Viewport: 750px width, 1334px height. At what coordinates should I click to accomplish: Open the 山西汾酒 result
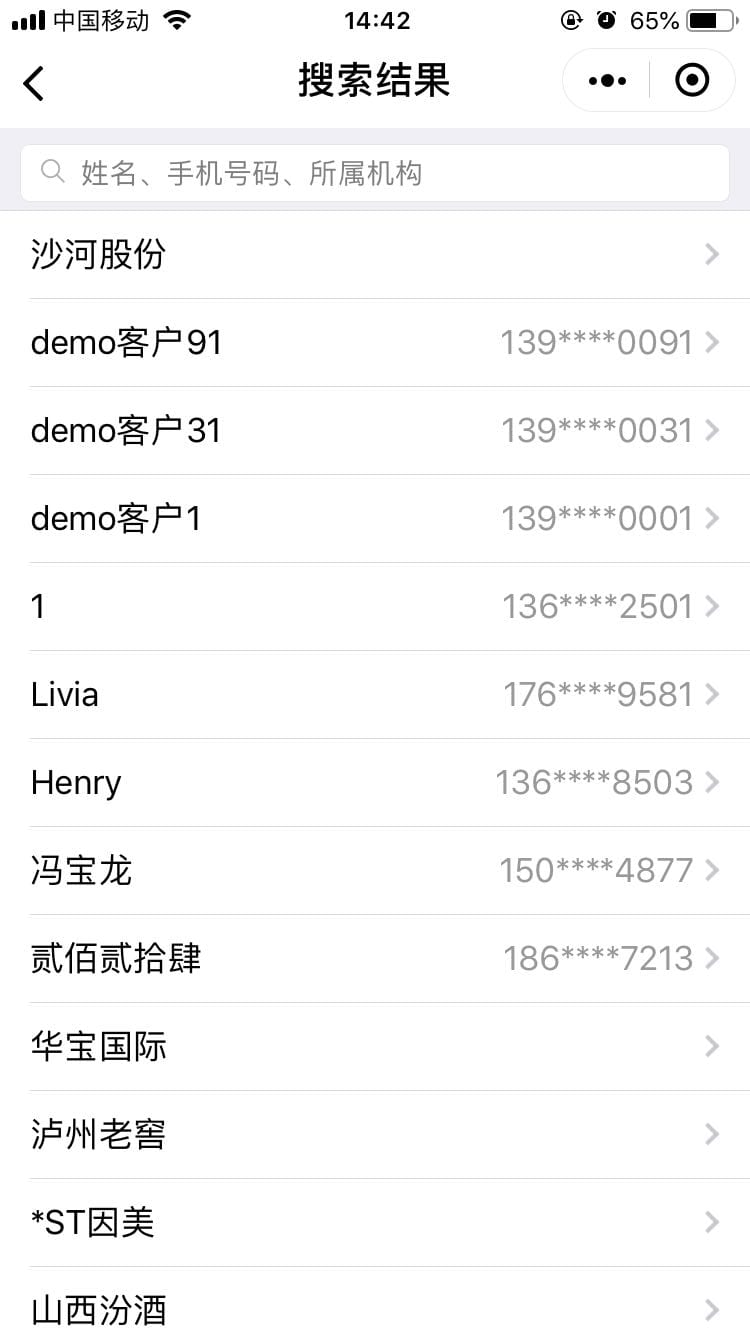(x=375, y=1301)
